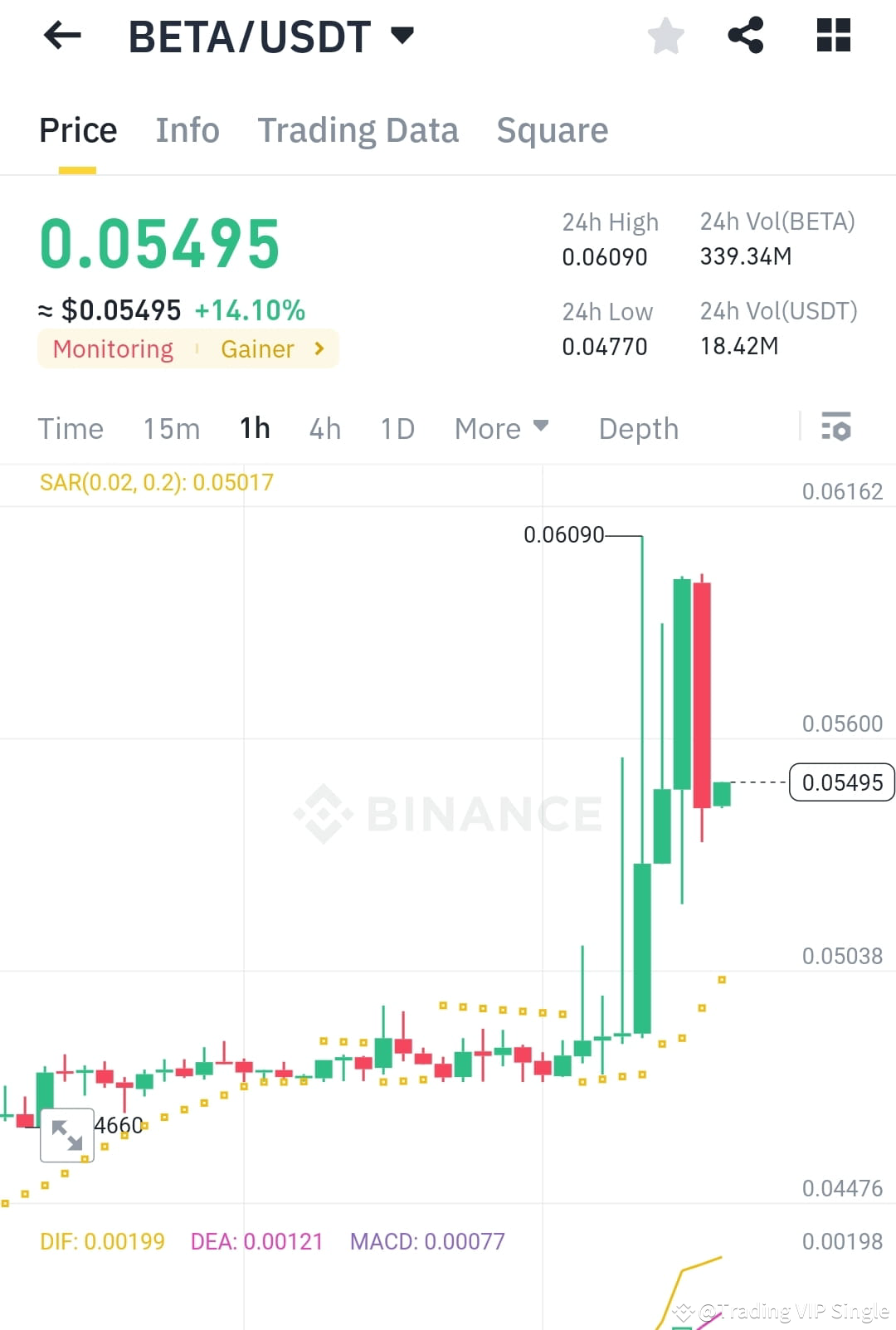Open the BETA/USDT pair selector dropdown
The height and width of the screenshot is (1330, 896).
403,35
